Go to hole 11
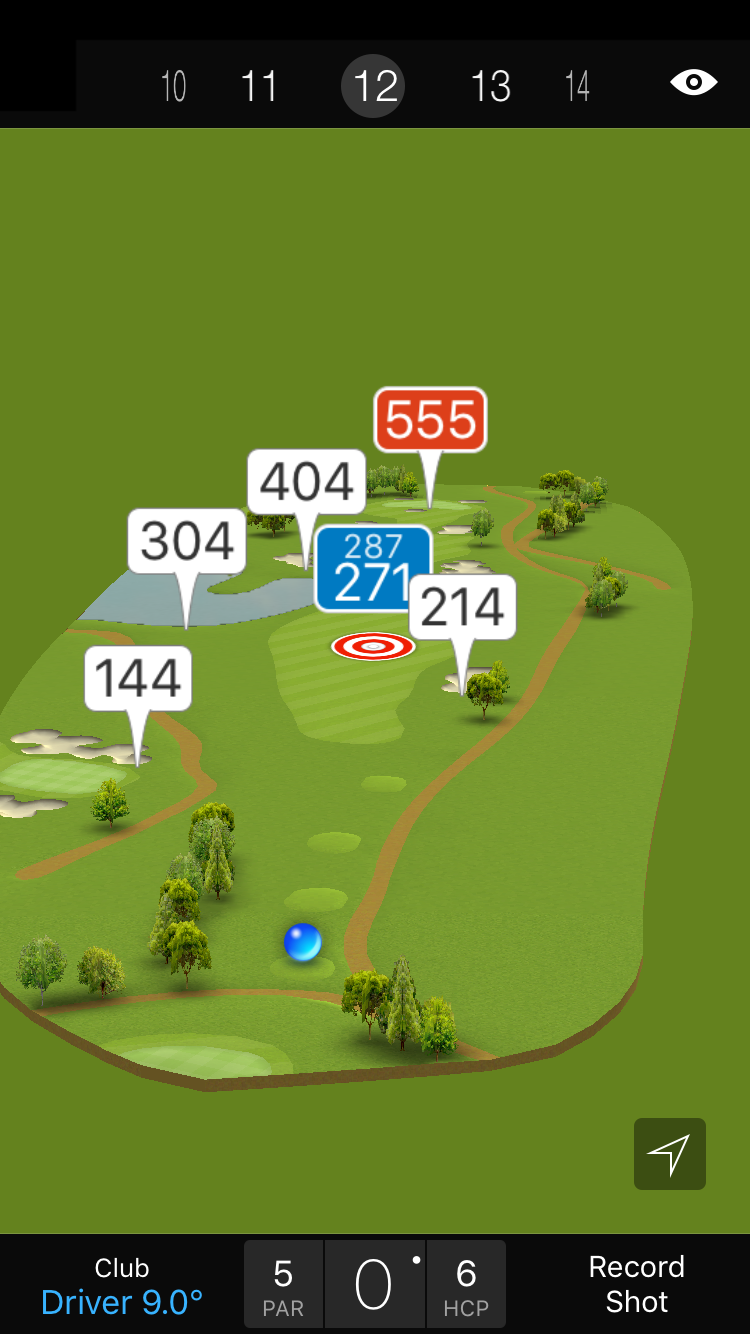Image resolution: width=750 pixels, height=1334 pixels. (259, 86)
